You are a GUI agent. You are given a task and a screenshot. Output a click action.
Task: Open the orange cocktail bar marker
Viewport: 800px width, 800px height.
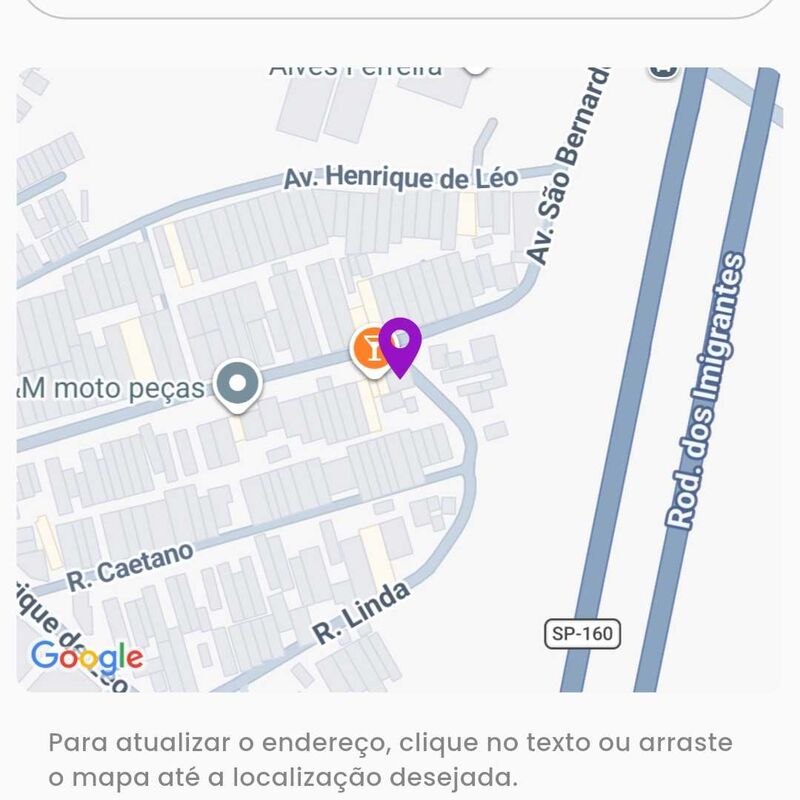point(368,350)
